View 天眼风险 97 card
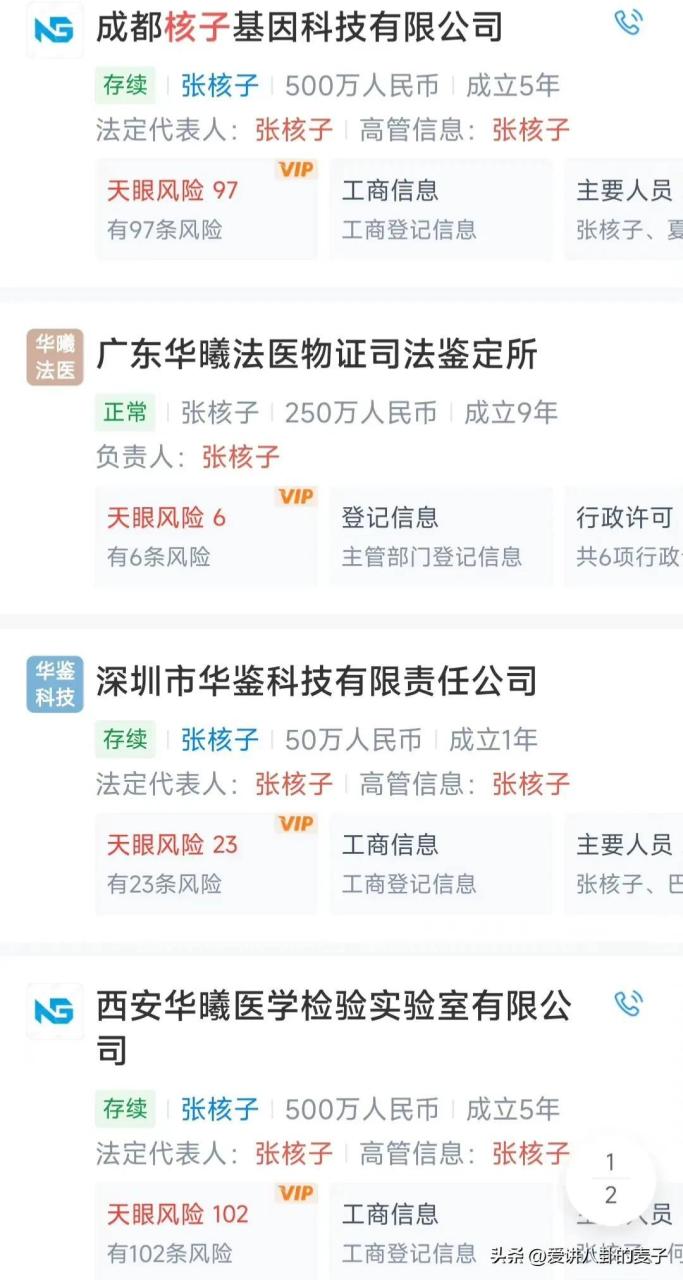This screenshot has height=1280, width=683. 206,209
